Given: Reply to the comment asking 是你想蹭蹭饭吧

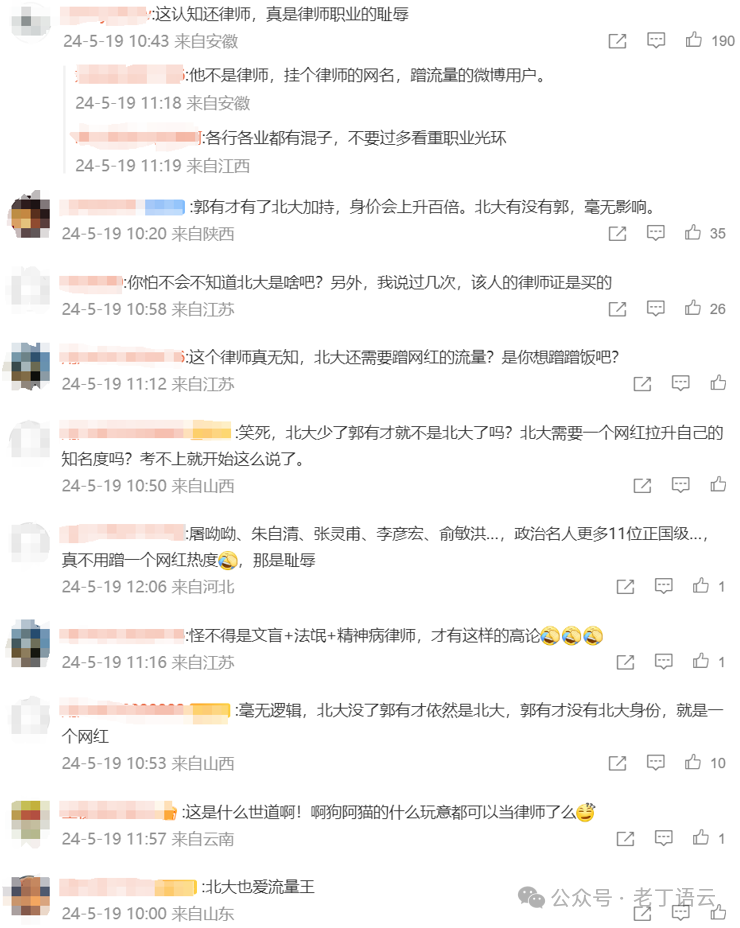Looking at the screenshot, I should (680, 383).
